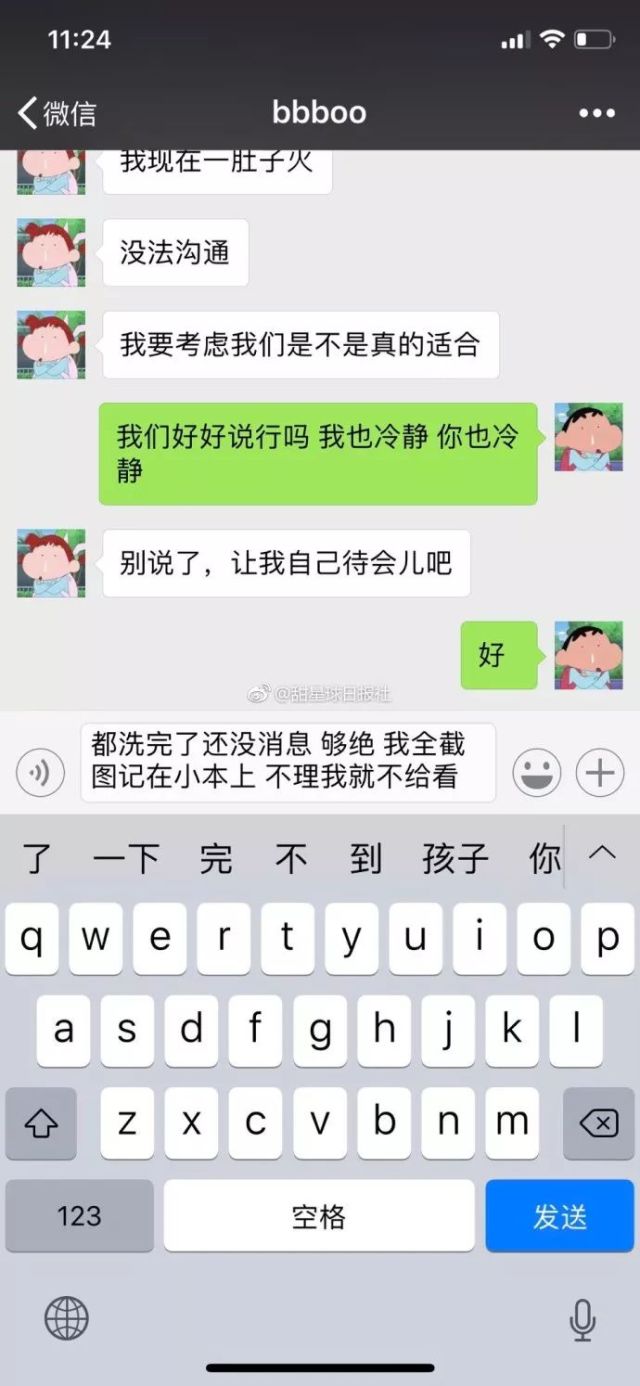Viewport: 640px width, 1386px height.
Task: Switch to voice message input
Action: click(x=41, y=773)
